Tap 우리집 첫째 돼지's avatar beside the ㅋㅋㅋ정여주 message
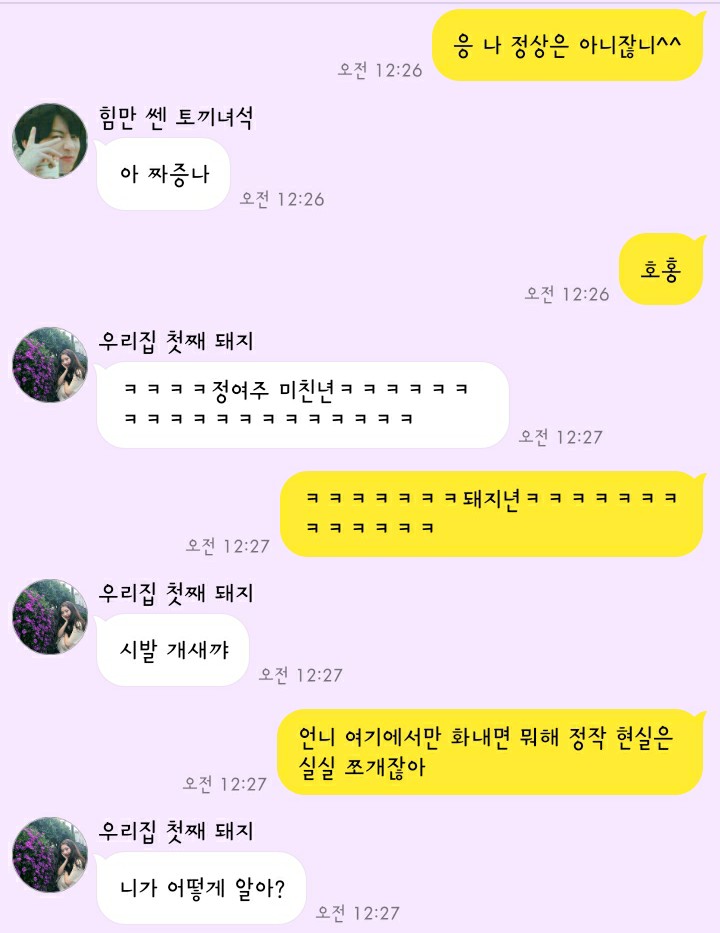 pos(50,364)
